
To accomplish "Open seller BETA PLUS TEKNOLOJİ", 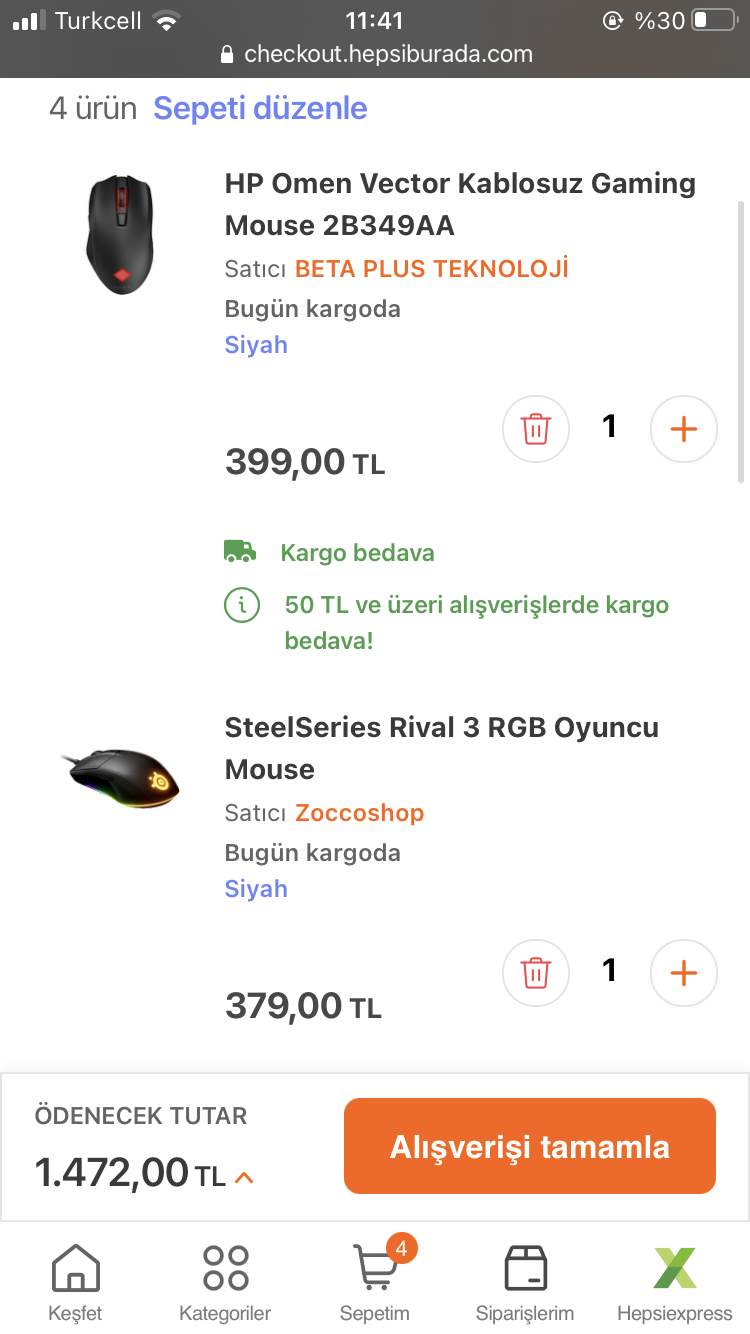I will pos(431,268).
